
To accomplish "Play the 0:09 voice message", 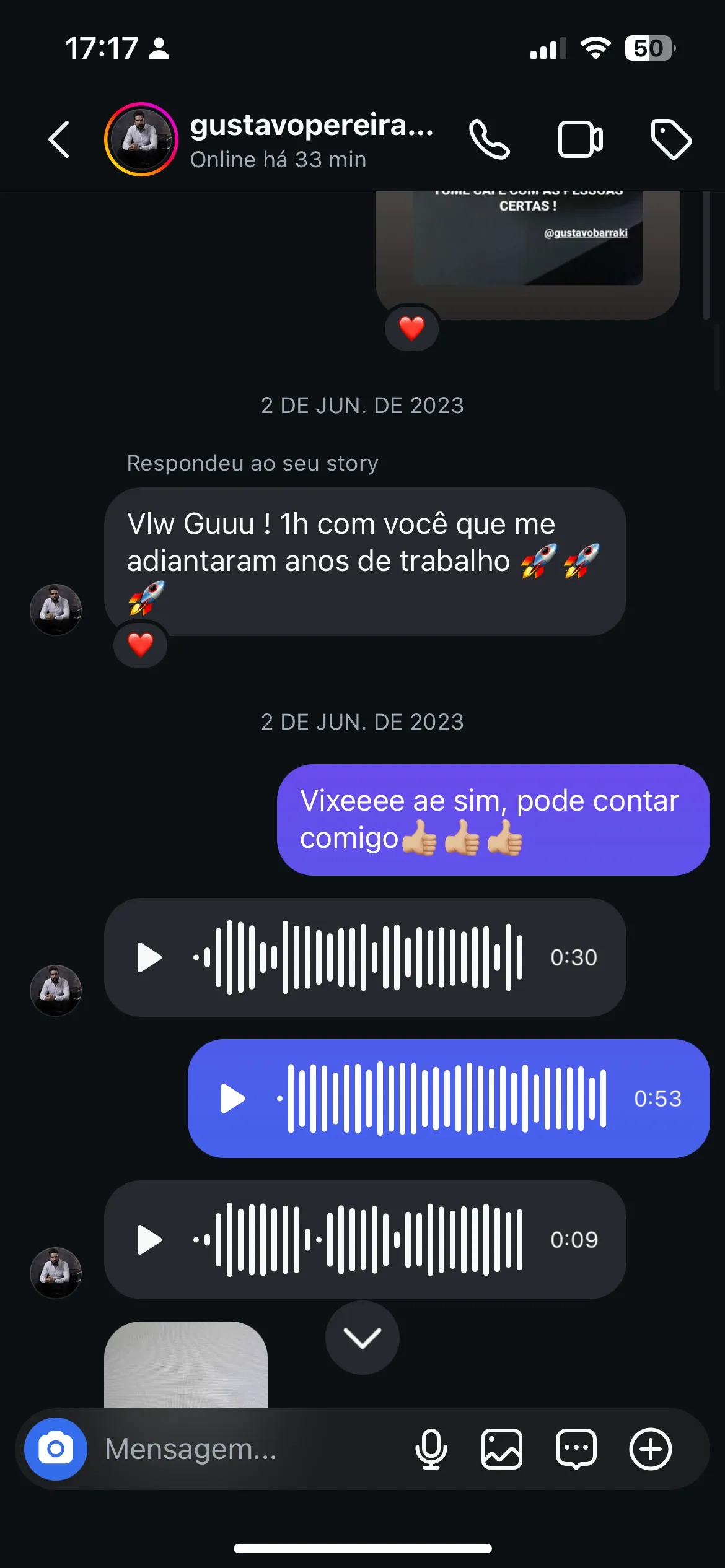I will click(x=149, y=1240).
